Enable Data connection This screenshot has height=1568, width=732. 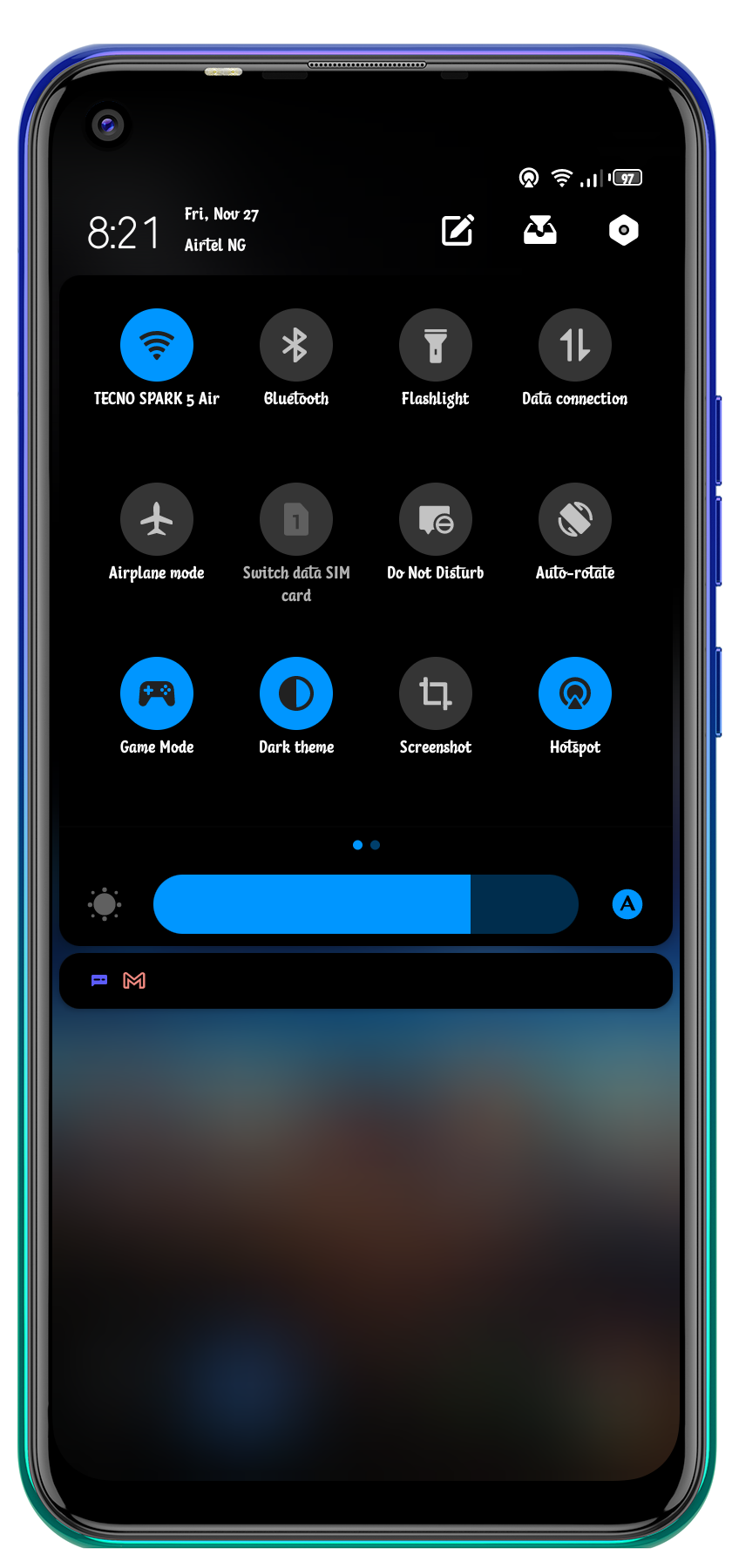coord(575,345)
